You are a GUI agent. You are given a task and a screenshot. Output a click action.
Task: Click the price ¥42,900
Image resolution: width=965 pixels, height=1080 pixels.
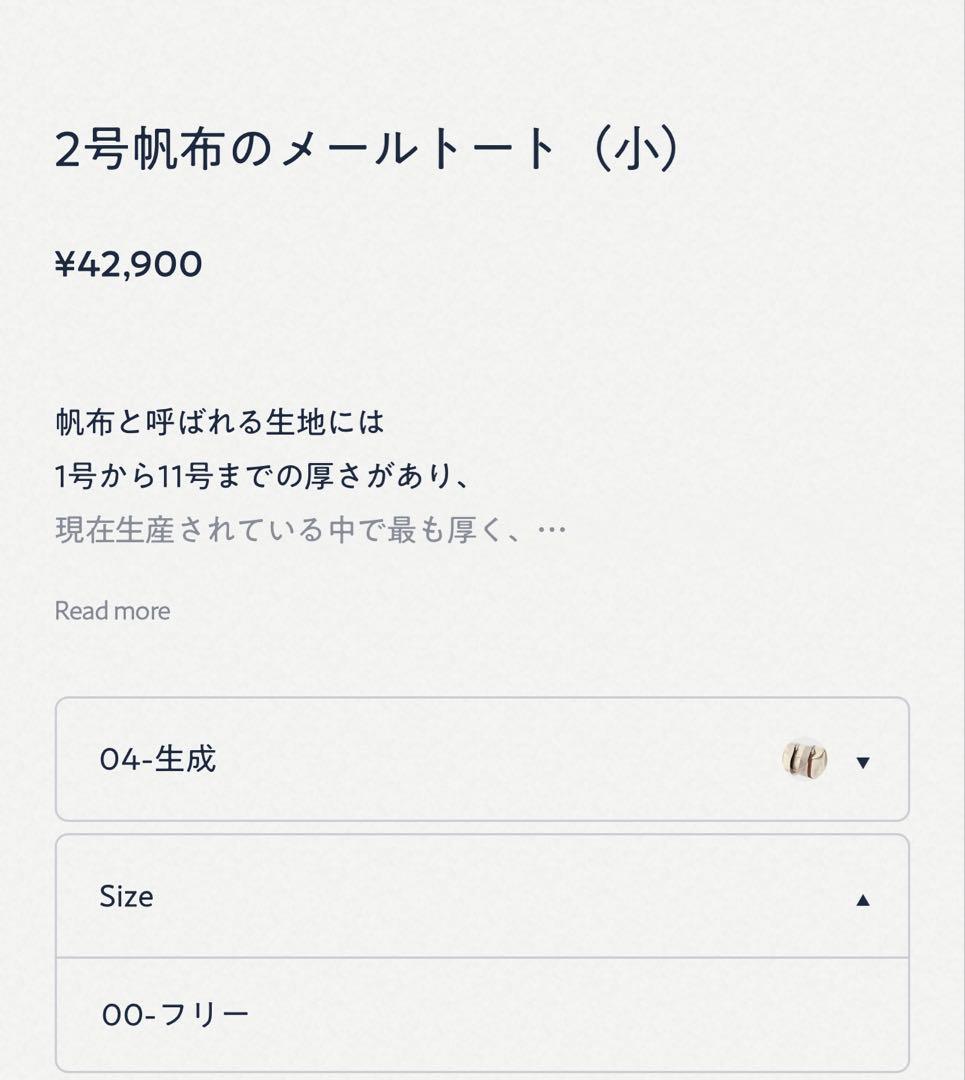point(126,264)
